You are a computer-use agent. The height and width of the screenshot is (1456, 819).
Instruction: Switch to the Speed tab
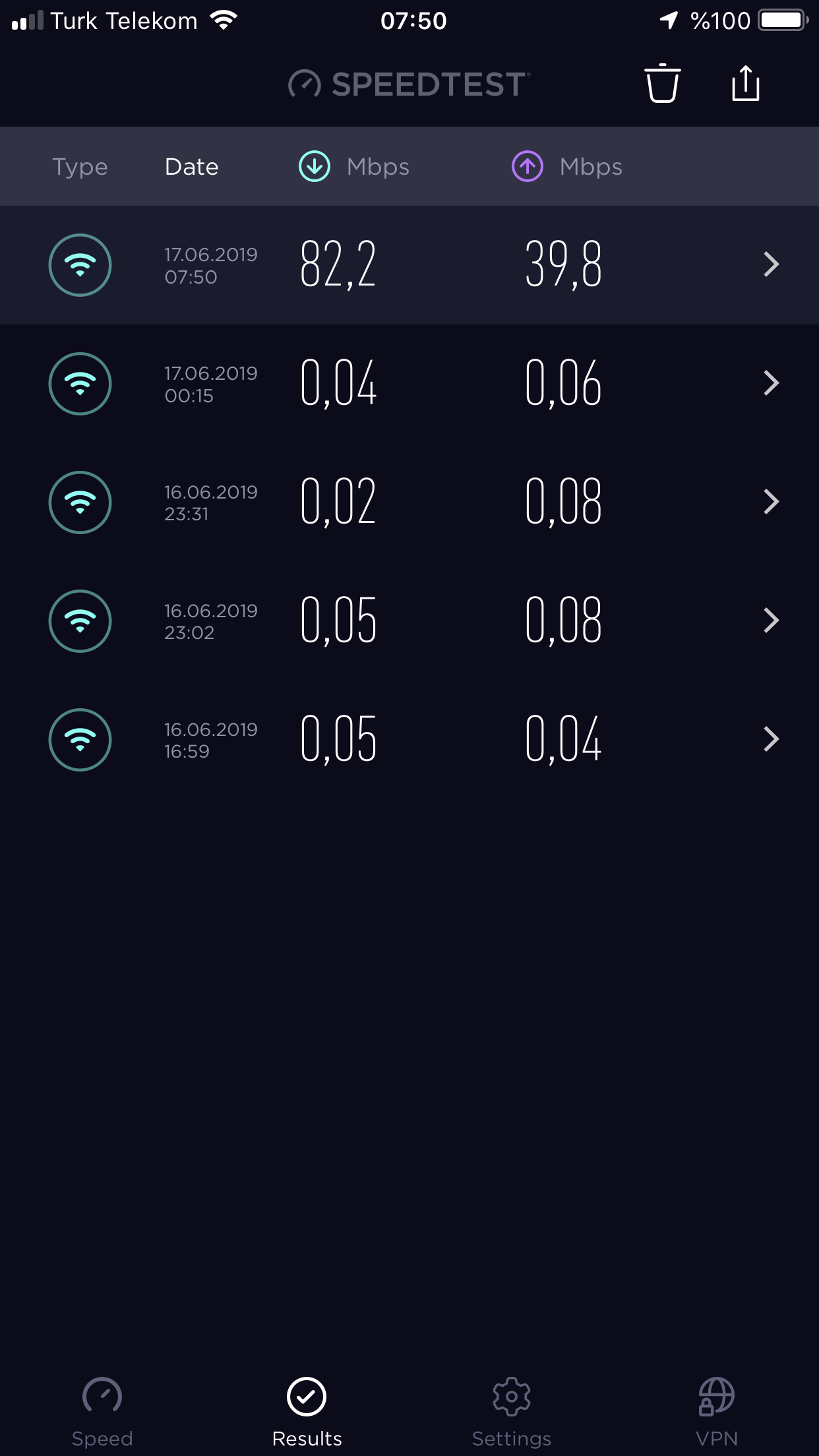coord(102,1412)
